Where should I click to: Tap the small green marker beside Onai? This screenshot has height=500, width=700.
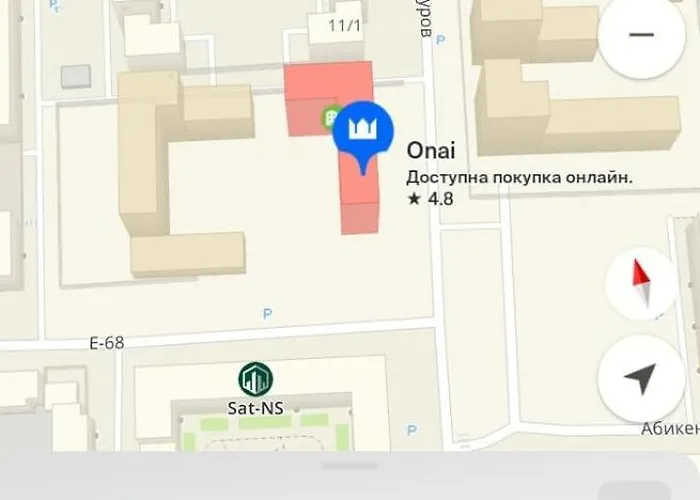(x=331, y=119)
